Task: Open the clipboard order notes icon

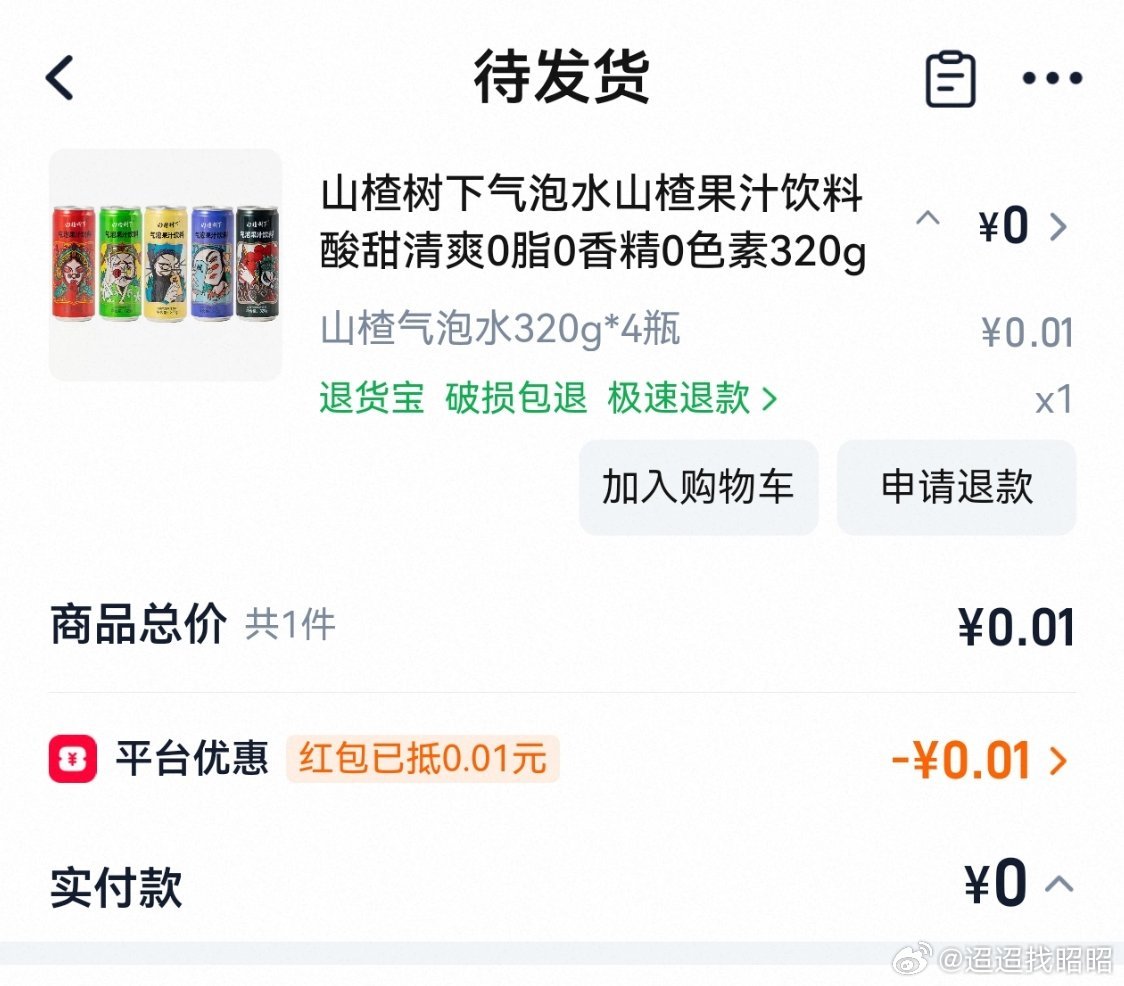Action: pos(949,79)
